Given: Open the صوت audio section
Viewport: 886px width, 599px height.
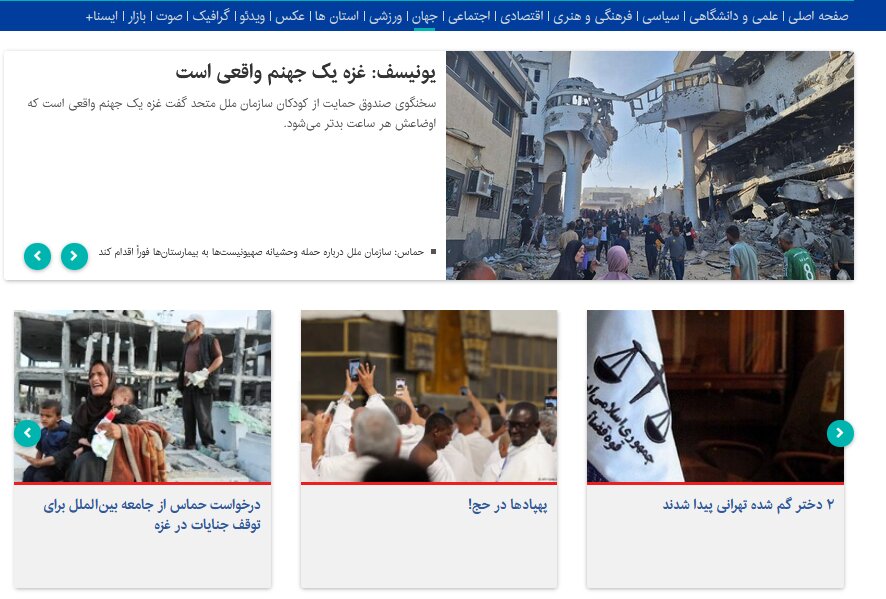Looking at the screenshot, I should pos(169,16).
